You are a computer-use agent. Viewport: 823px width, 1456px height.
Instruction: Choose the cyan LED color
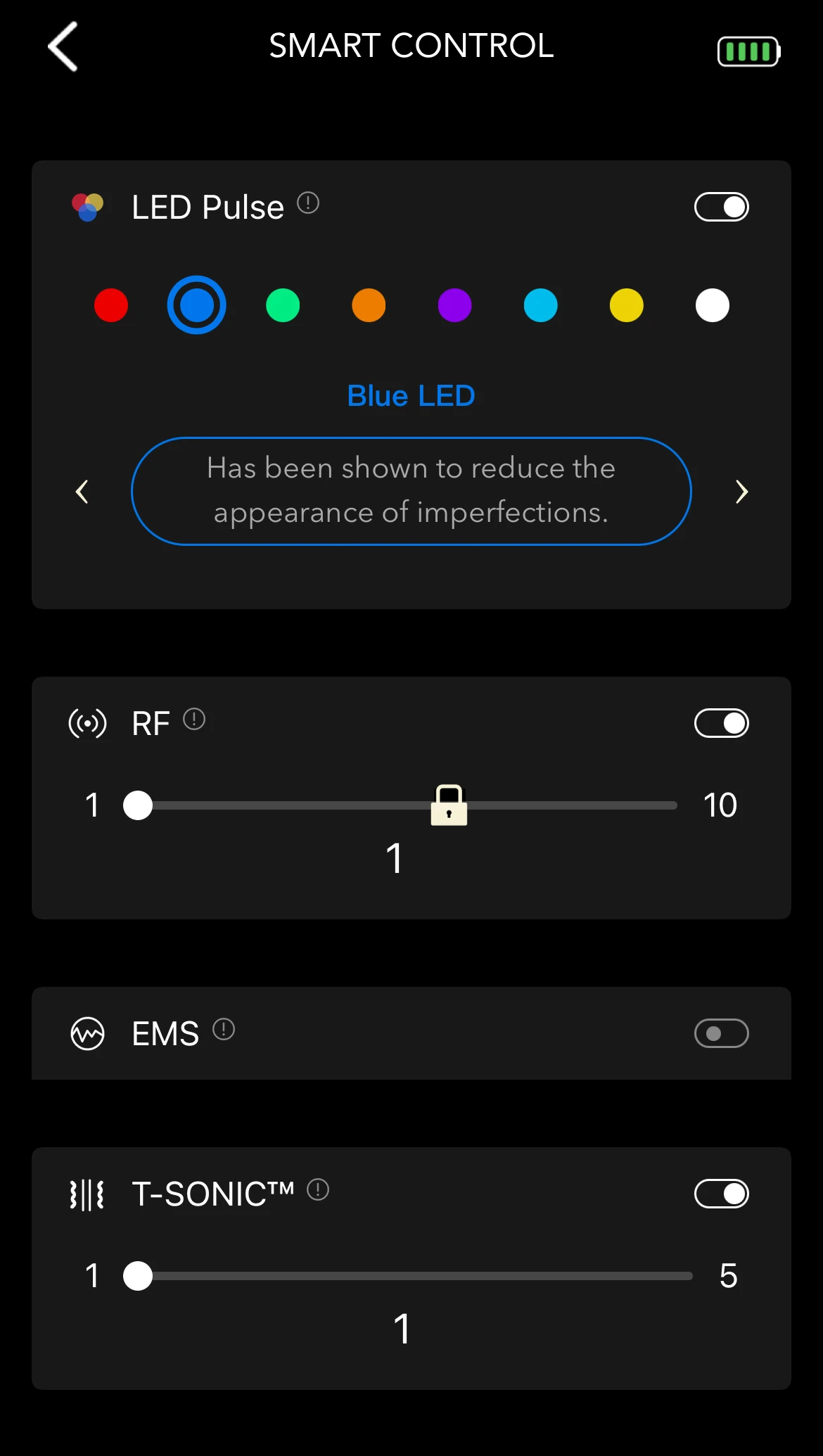(540, 305)
